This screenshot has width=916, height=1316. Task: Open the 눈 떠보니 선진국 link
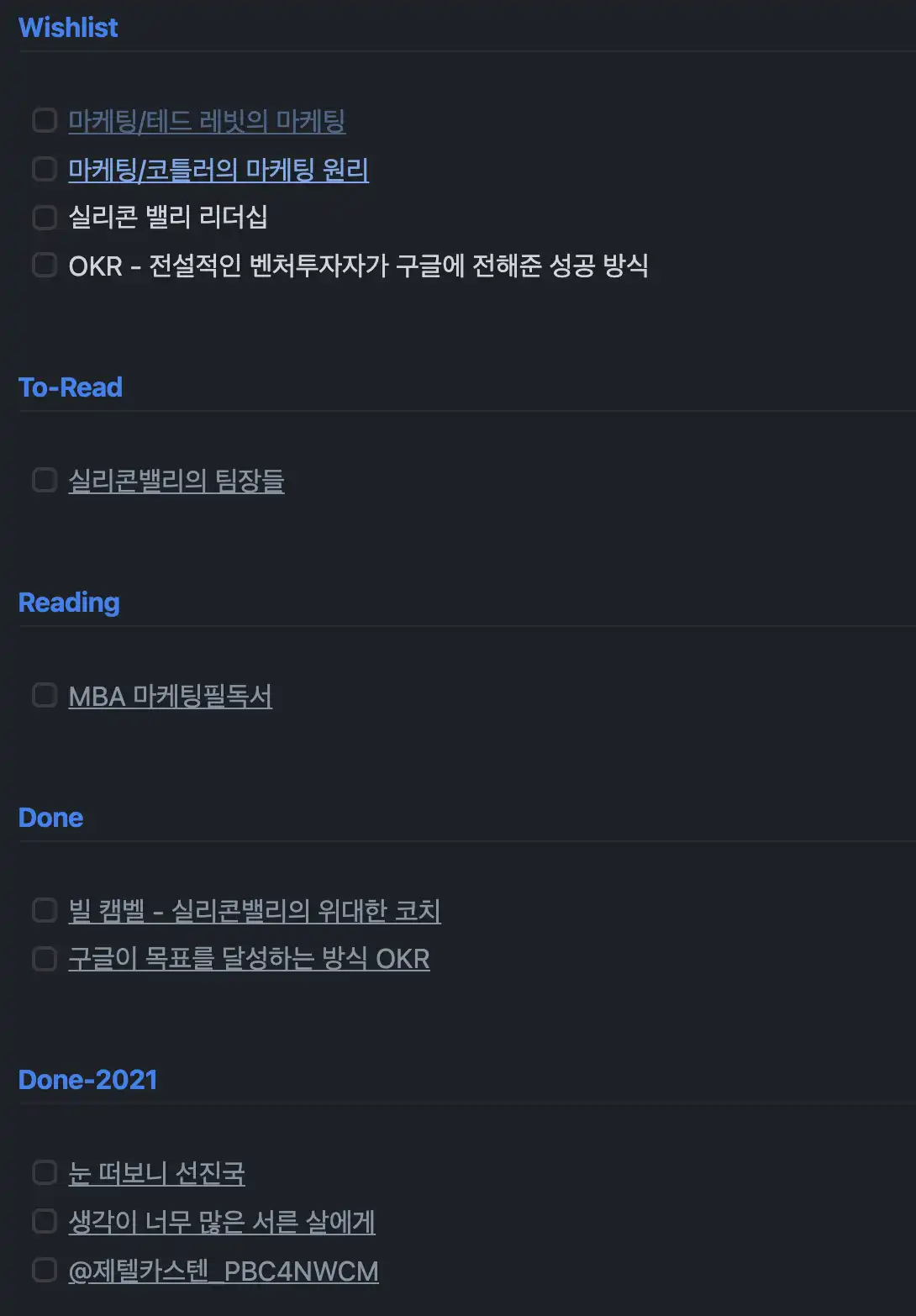pos(156,1174)
